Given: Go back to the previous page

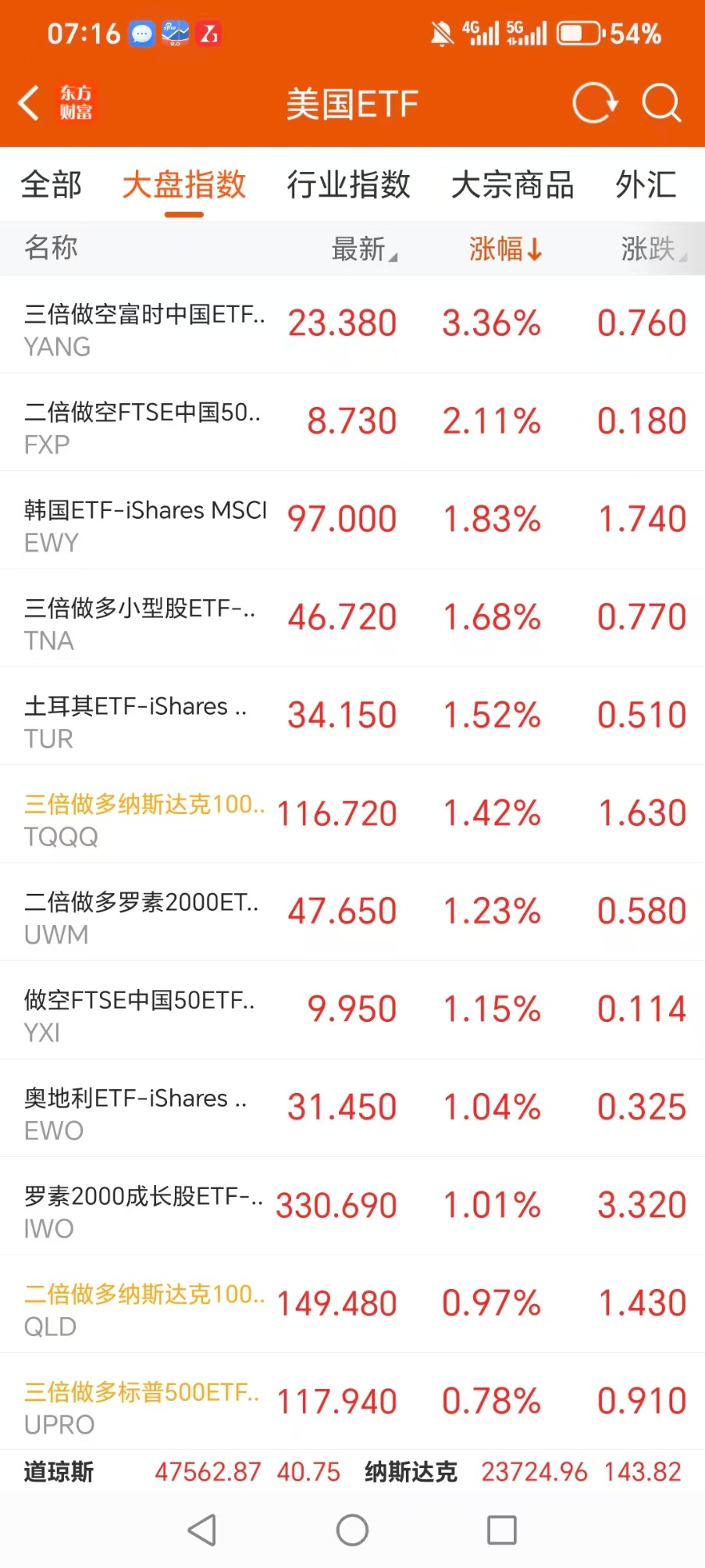Looking at the screenshot, I should tap(30, 103).
